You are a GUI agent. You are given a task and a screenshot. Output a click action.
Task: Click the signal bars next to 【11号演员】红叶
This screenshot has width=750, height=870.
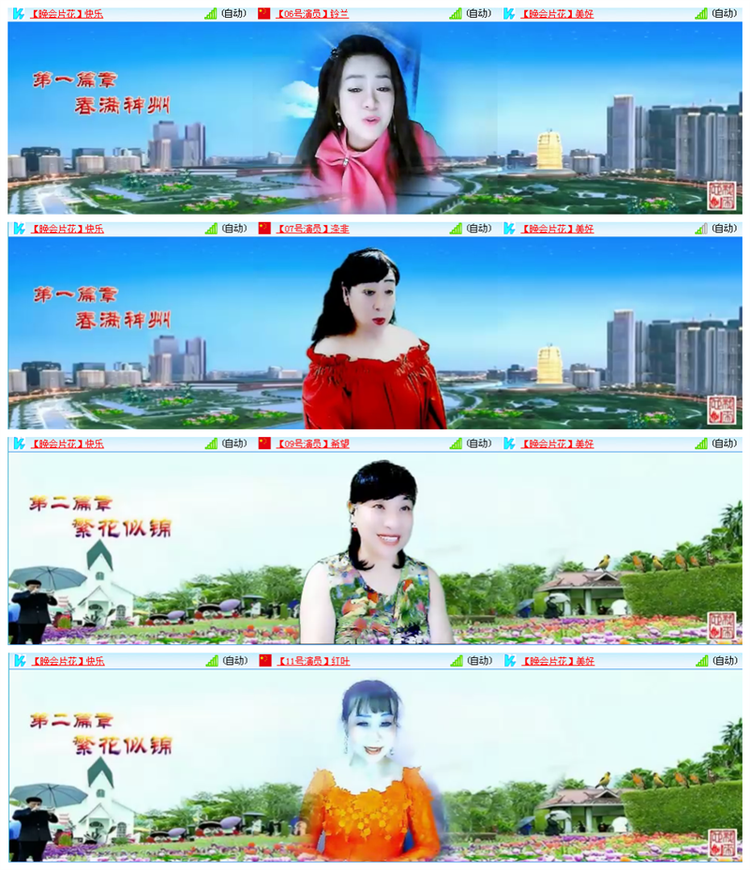(455, 660)
